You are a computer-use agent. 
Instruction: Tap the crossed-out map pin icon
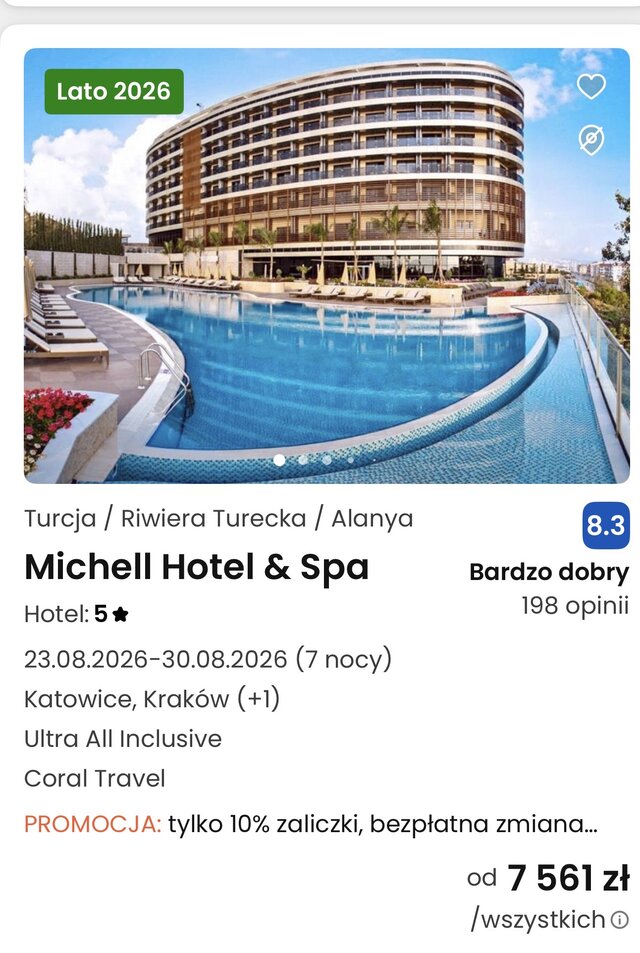coord(591,140)
